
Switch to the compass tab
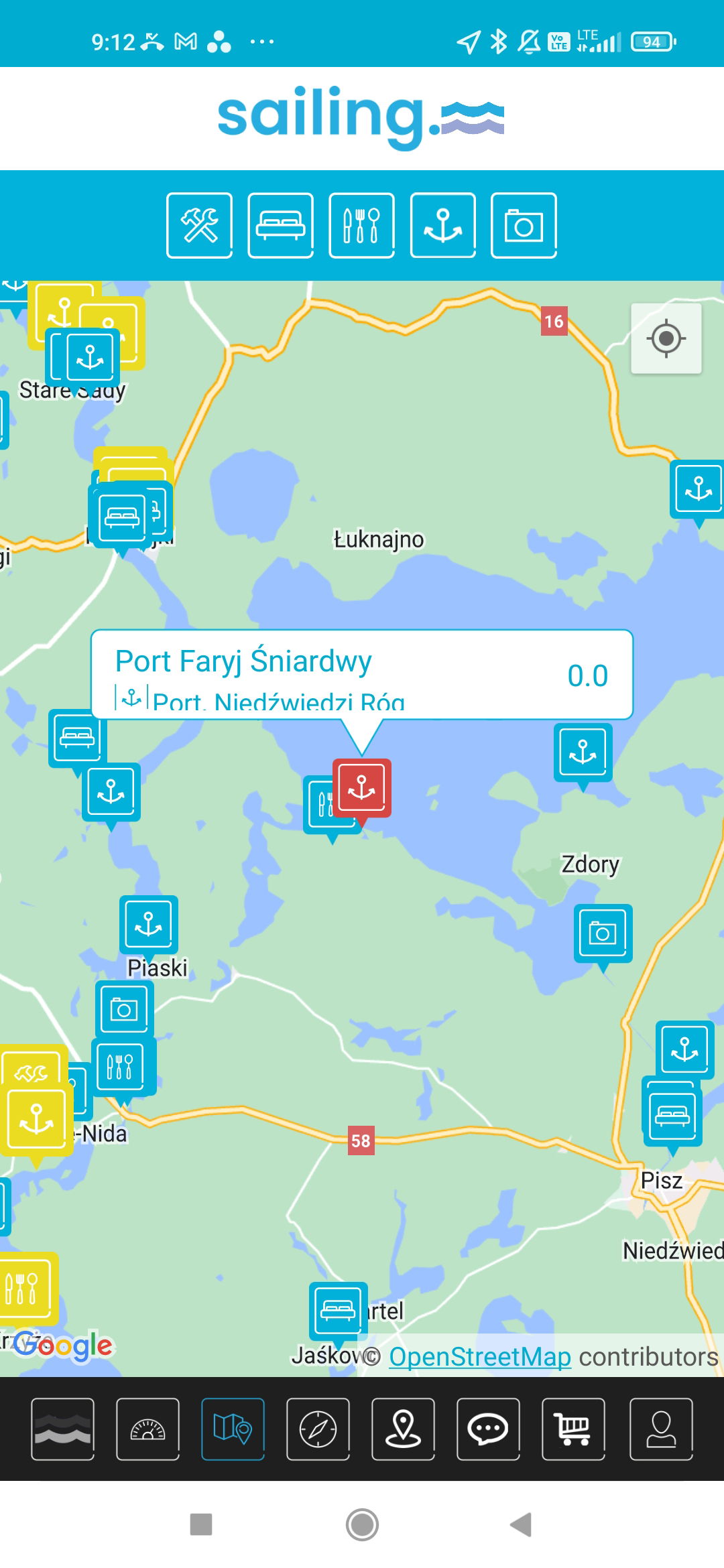click(318, 1429)
